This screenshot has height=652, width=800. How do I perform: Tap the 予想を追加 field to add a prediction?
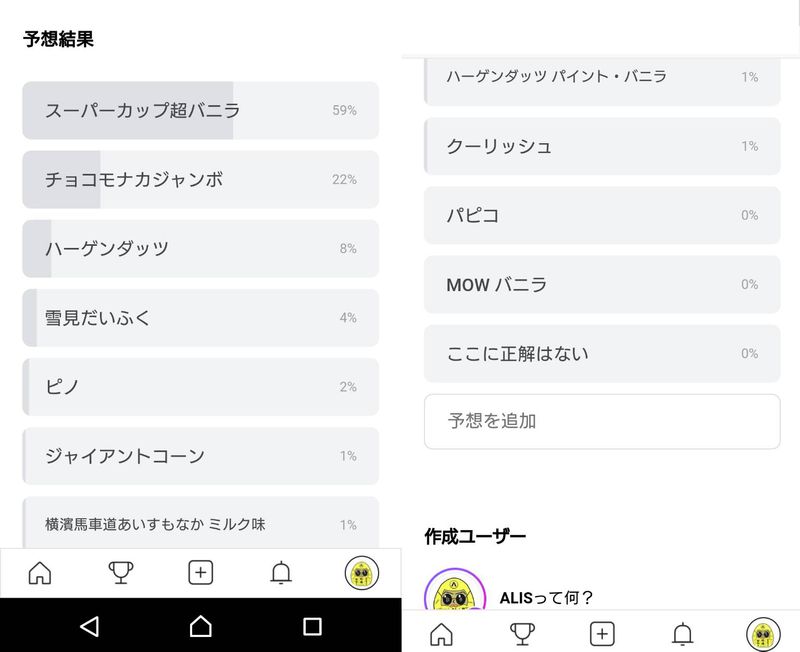point(601,421)
